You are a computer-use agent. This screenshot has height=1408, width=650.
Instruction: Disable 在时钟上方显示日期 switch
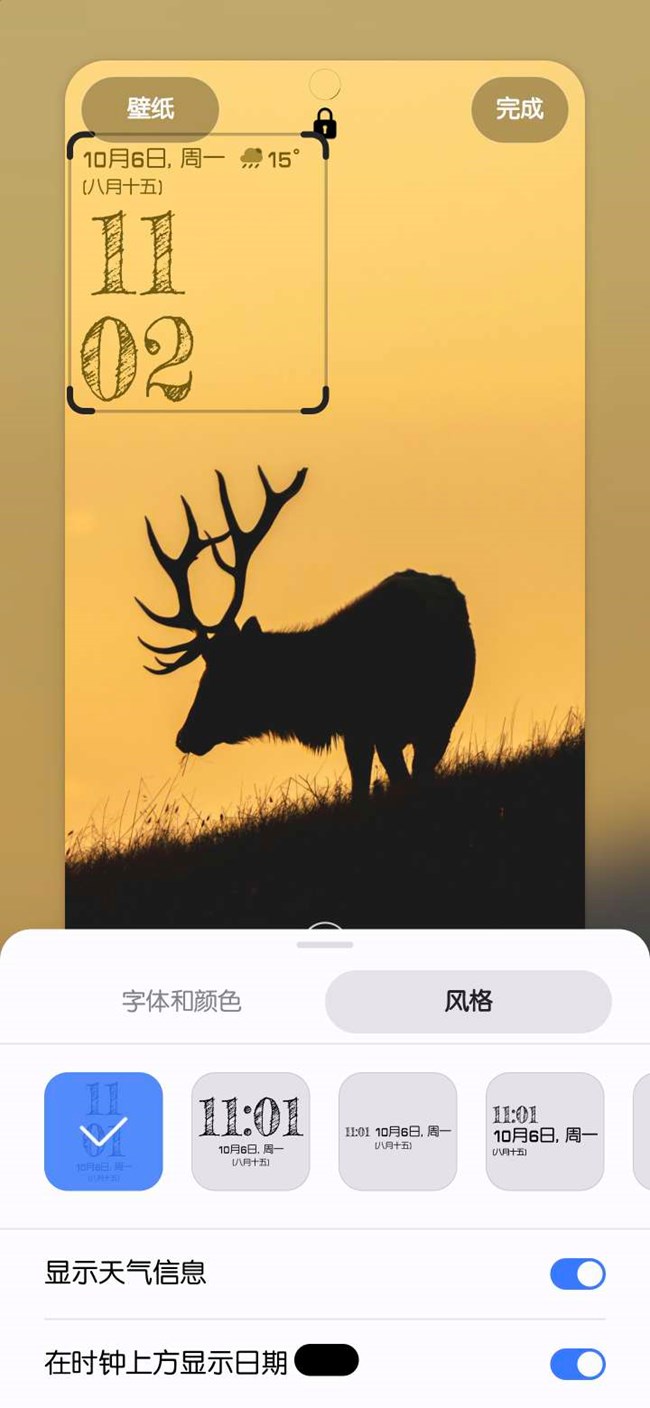click(577, 1364)
